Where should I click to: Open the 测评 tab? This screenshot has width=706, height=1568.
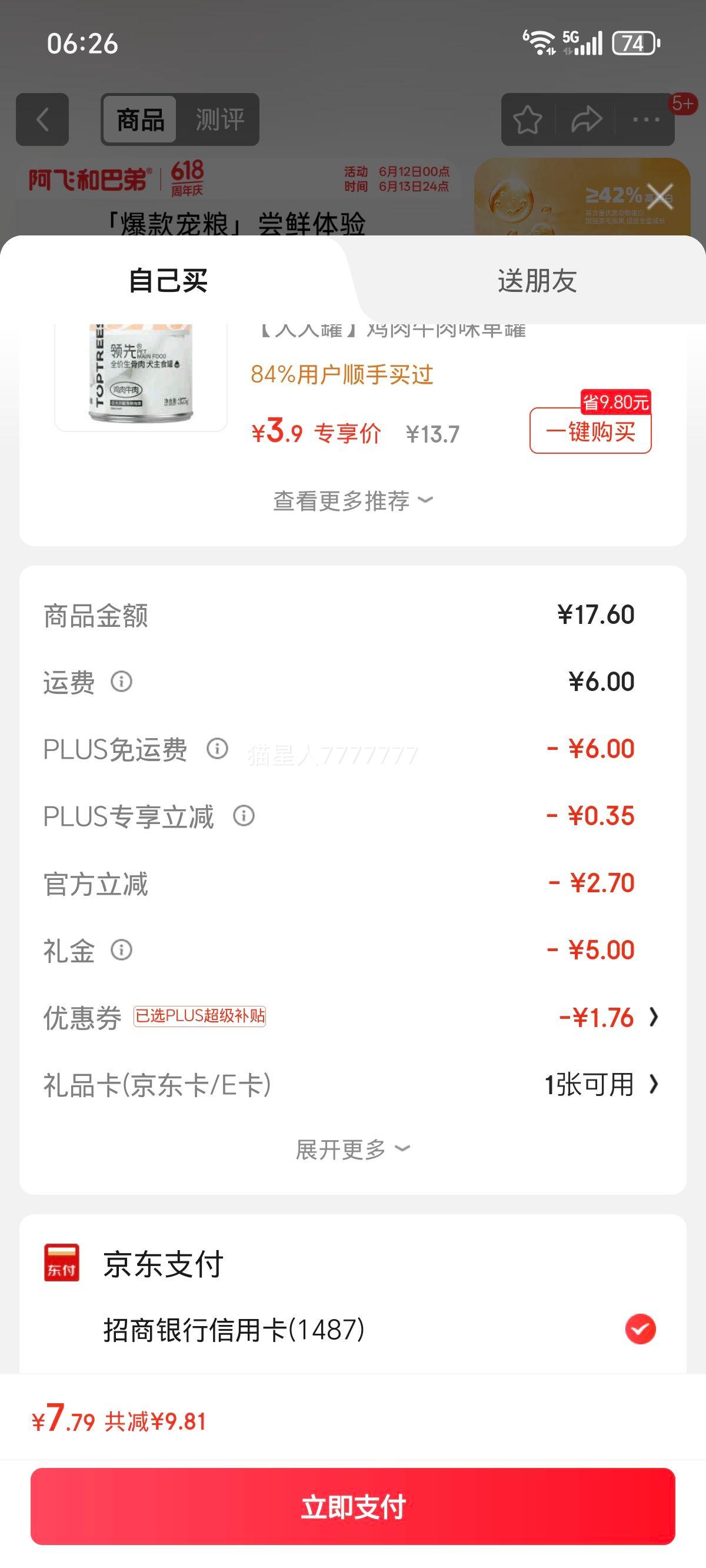tap(219, 119)
